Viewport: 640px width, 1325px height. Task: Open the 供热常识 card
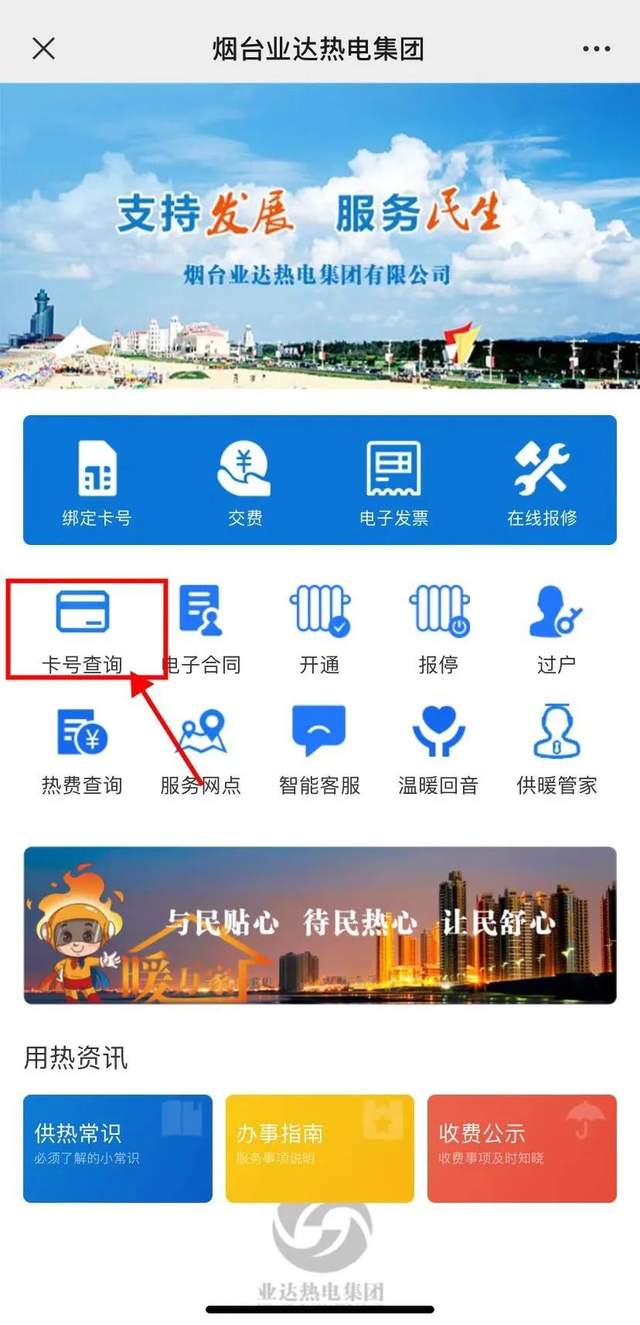(118, 1148)
